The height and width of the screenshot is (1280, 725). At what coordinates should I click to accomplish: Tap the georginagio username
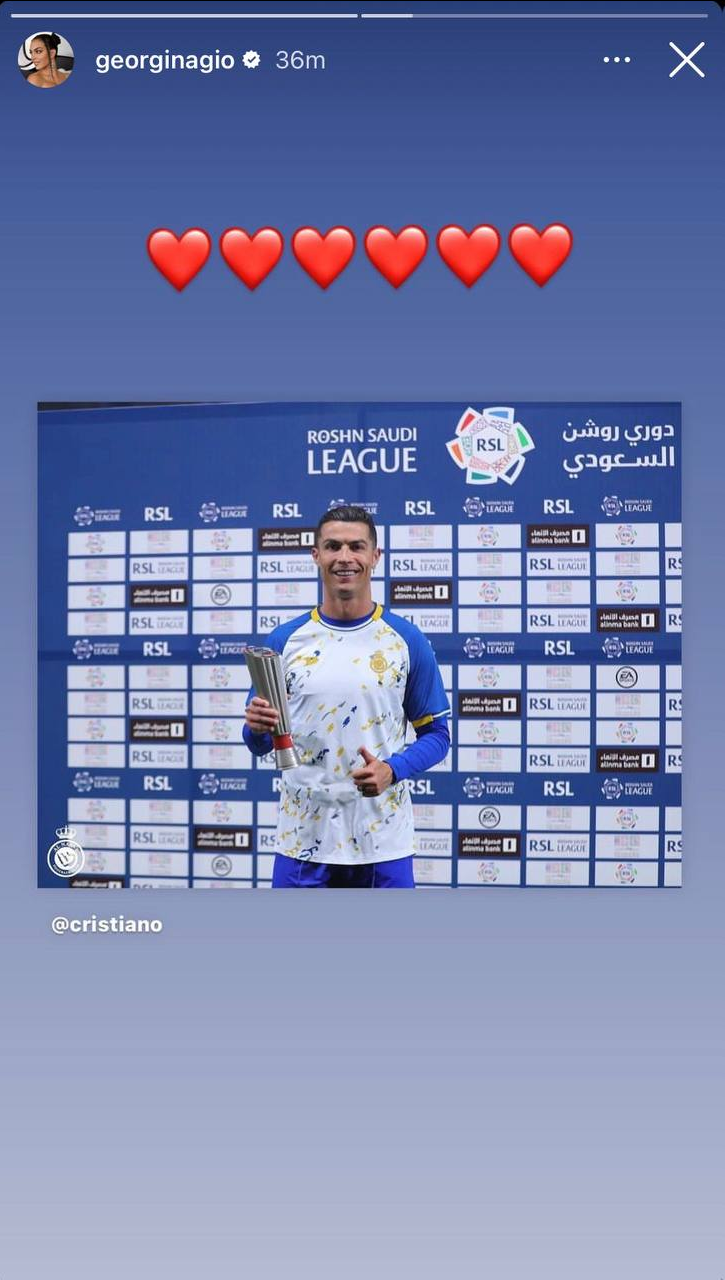[165, 60]
